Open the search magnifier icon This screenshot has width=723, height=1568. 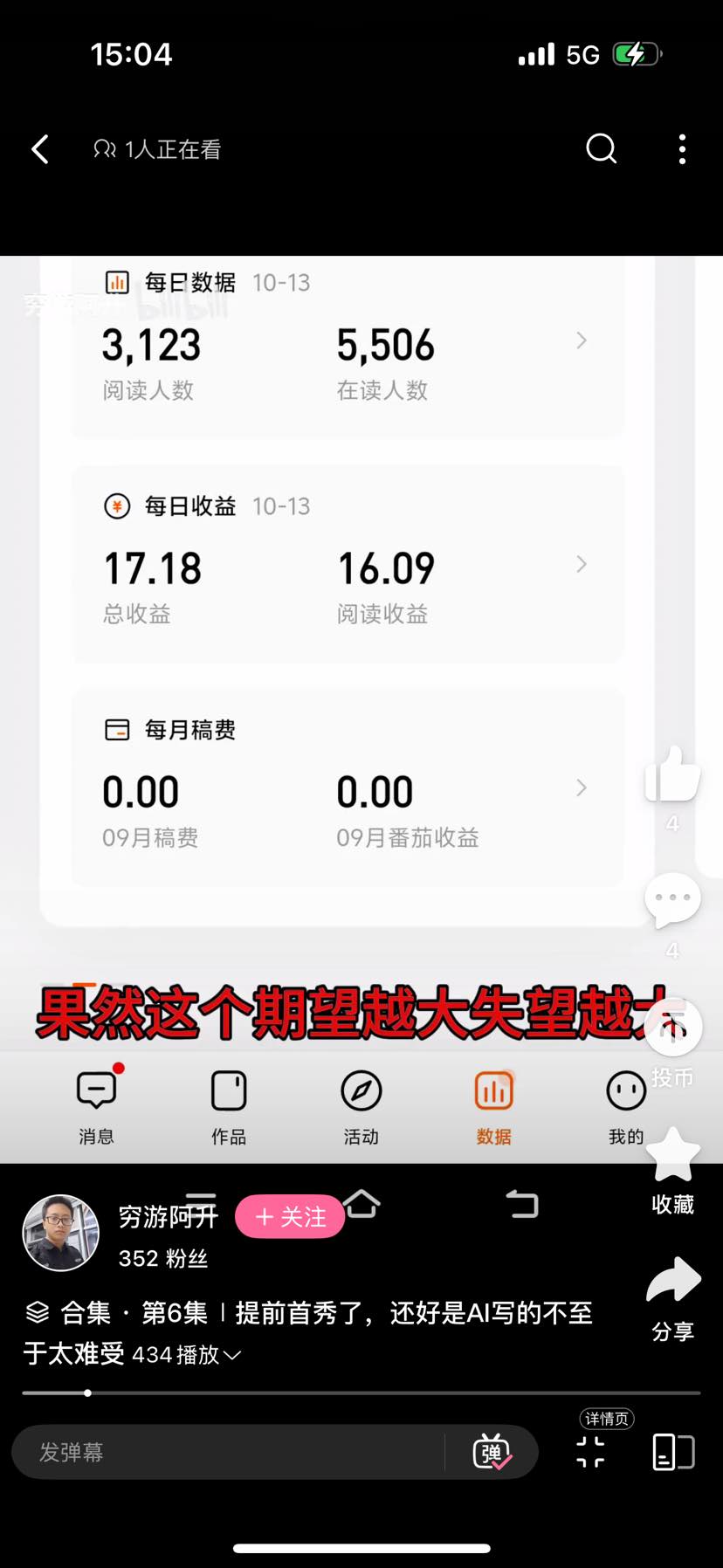click(x=601, y=149)
